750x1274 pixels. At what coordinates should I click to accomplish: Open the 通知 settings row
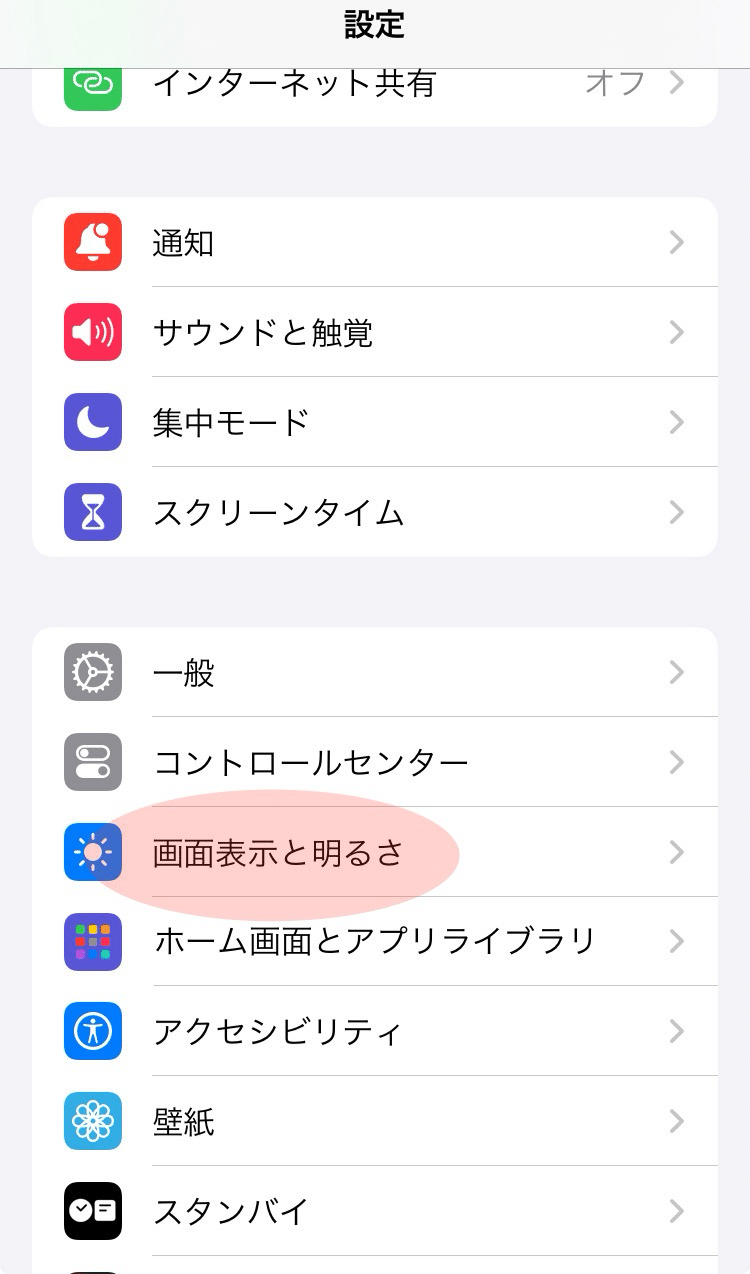tap(375, 242)
